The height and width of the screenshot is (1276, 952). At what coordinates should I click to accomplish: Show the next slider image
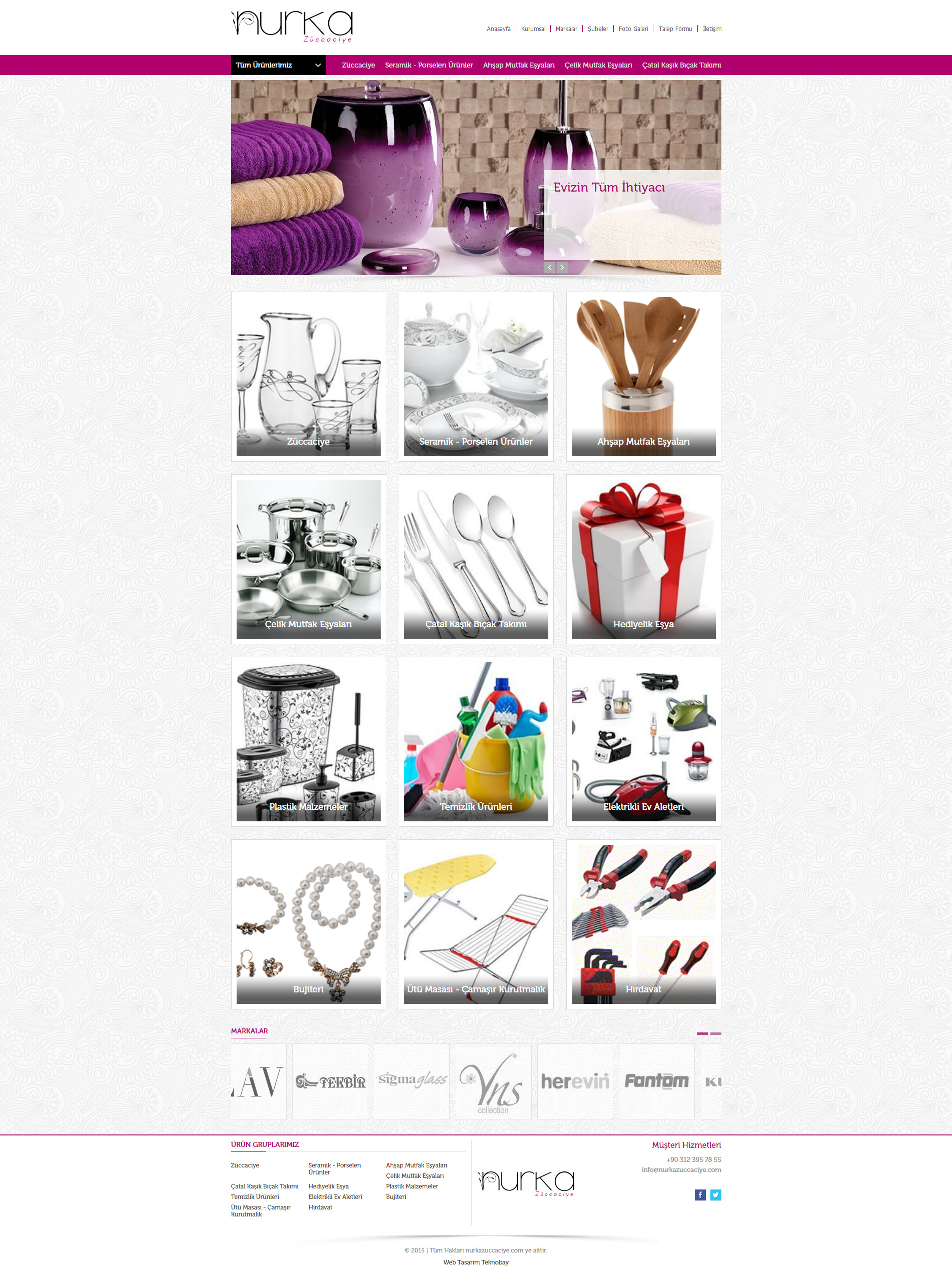562,267
